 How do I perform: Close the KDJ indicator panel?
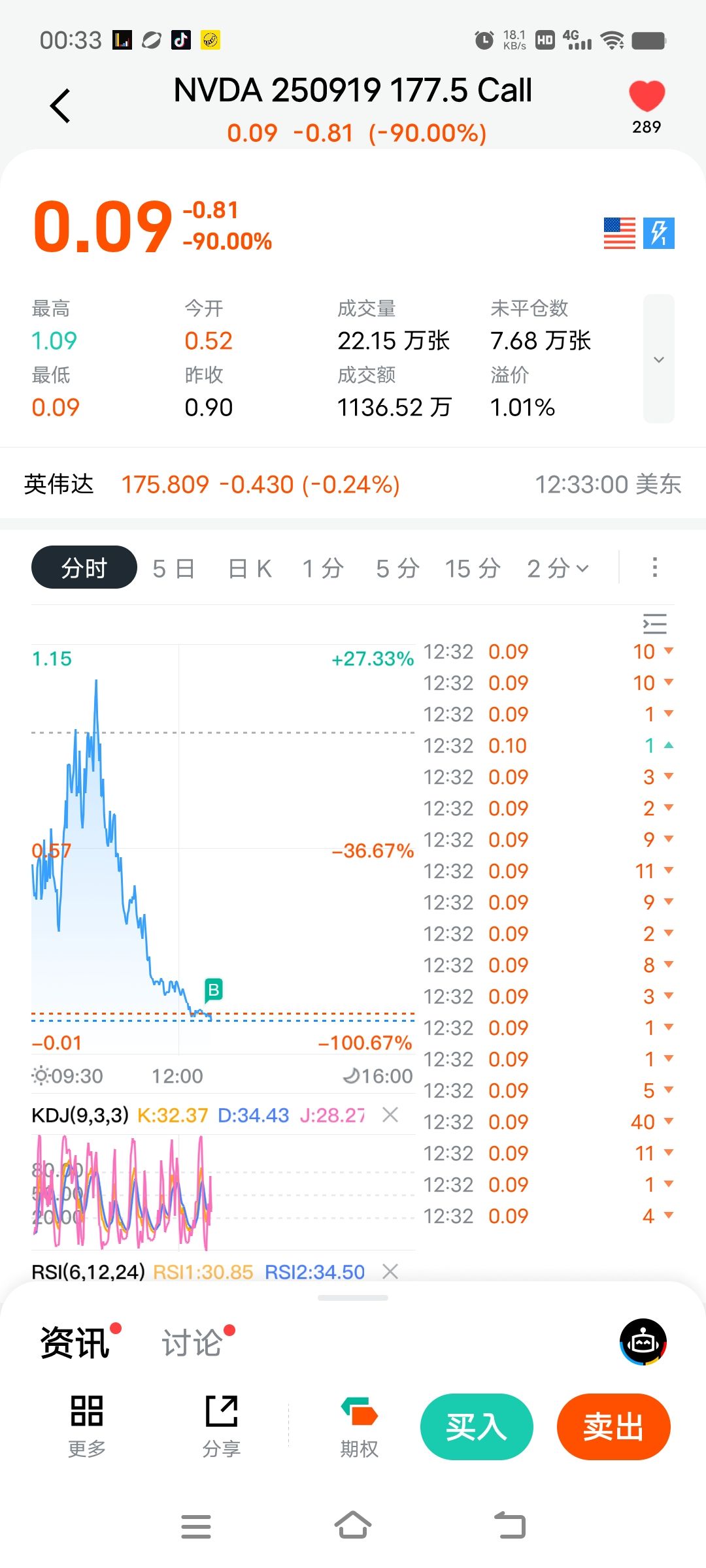[390, 1115]
